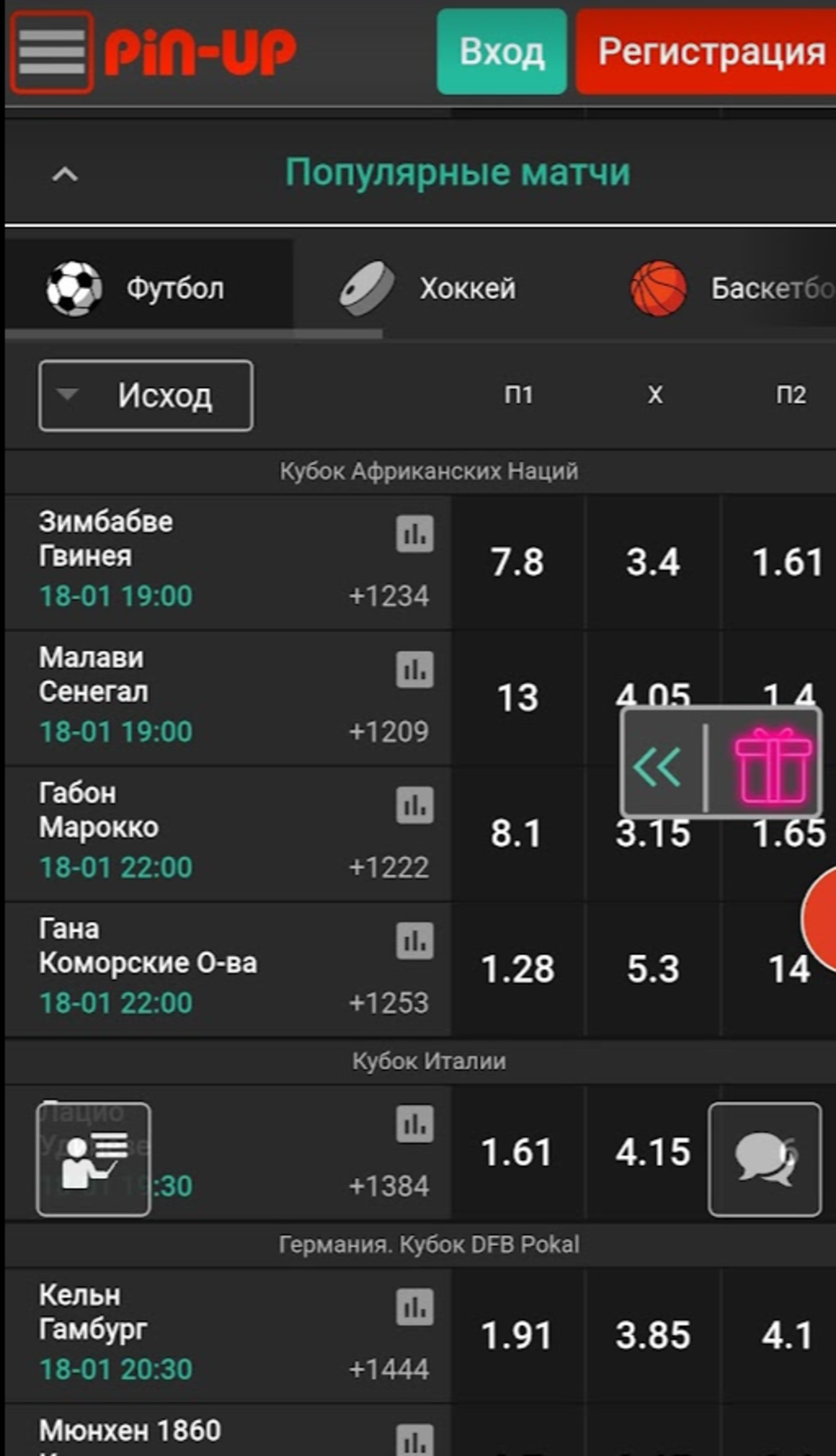Image resolution: width=836 pixels, height=1456 pixels.
Task: Bet on Зимбабве win at 7.8
Action: click(x=517, y=562)
